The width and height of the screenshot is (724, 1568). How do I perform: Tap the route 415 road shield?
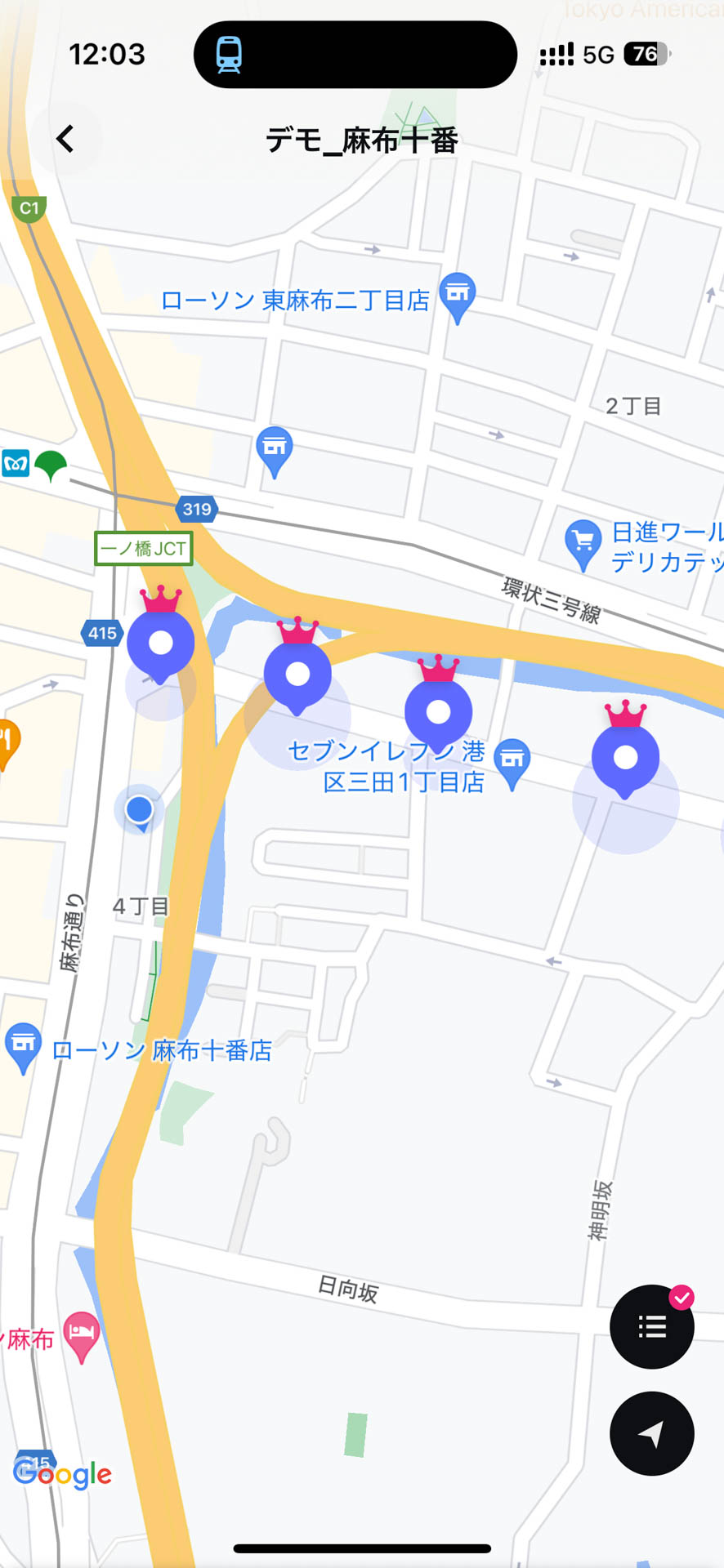pyautogui.click(x=101, y=632)
